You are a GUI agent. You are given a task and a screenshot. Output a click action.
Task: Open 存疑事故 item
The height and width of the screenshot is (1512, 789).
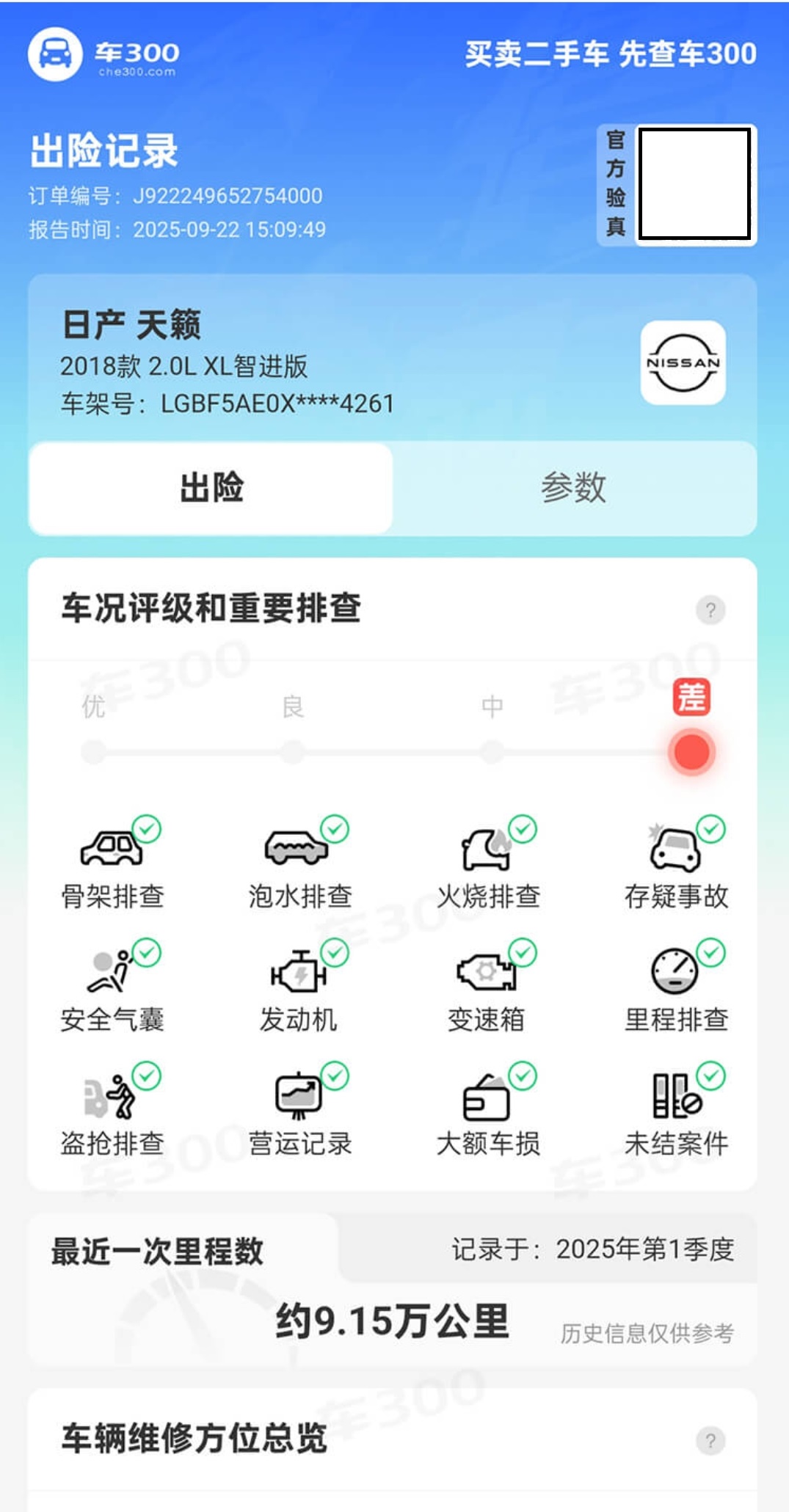tap(676, 863)
